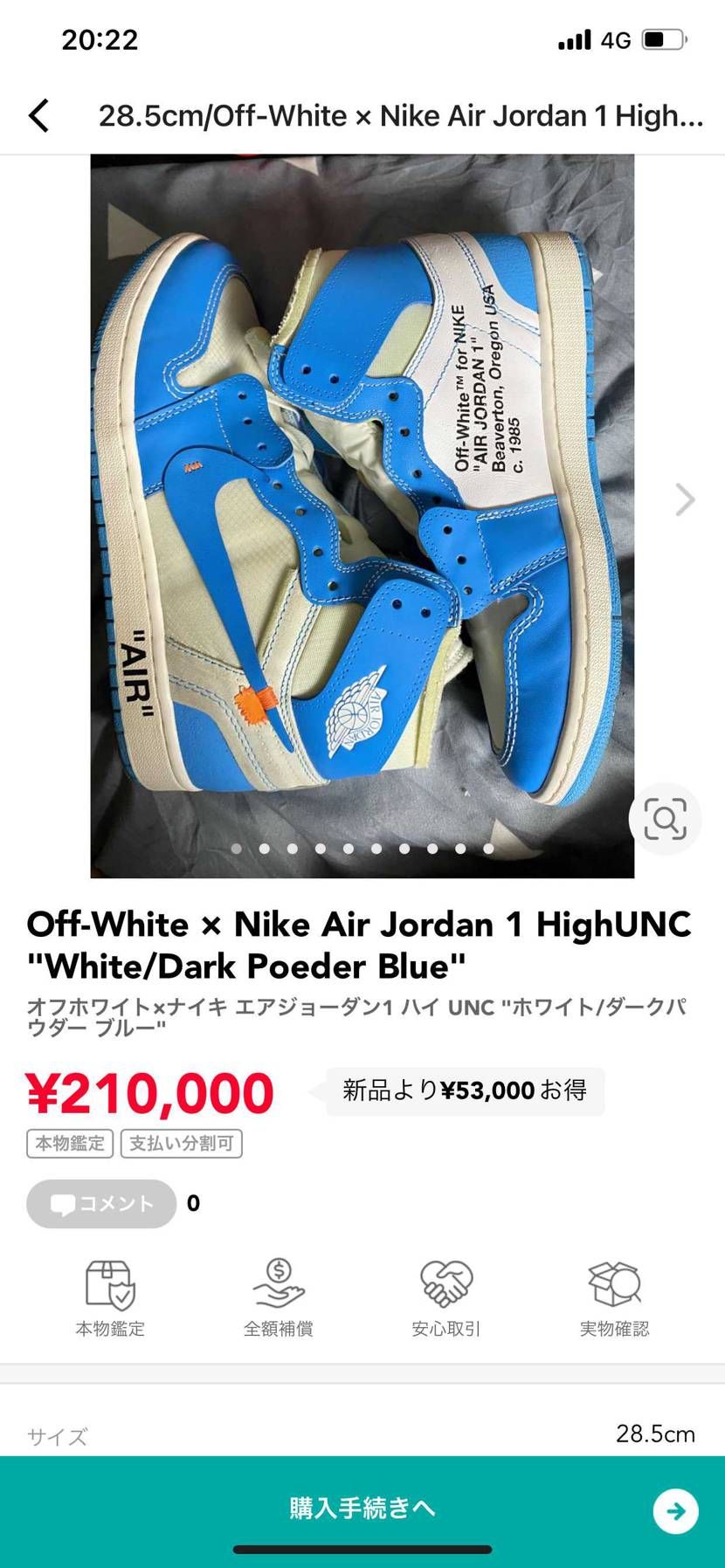The height and width of the screenshot is (1568, 725).
Task: Open next product photo with right chevron
Action: pyautogui.click(x=684, y=499)
